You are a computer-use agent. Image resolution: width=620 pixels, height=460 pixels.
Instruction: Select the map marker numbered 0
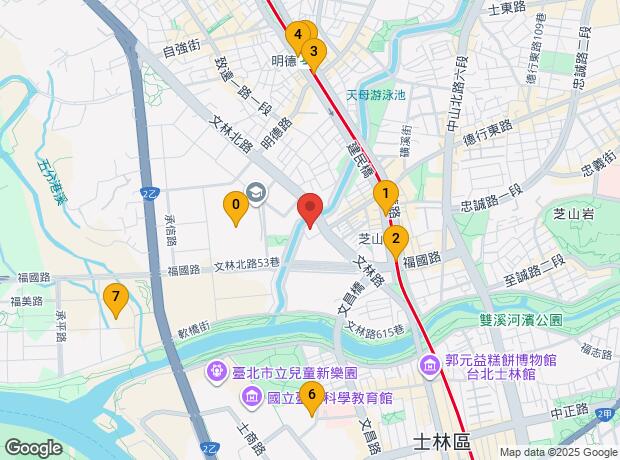236,208
